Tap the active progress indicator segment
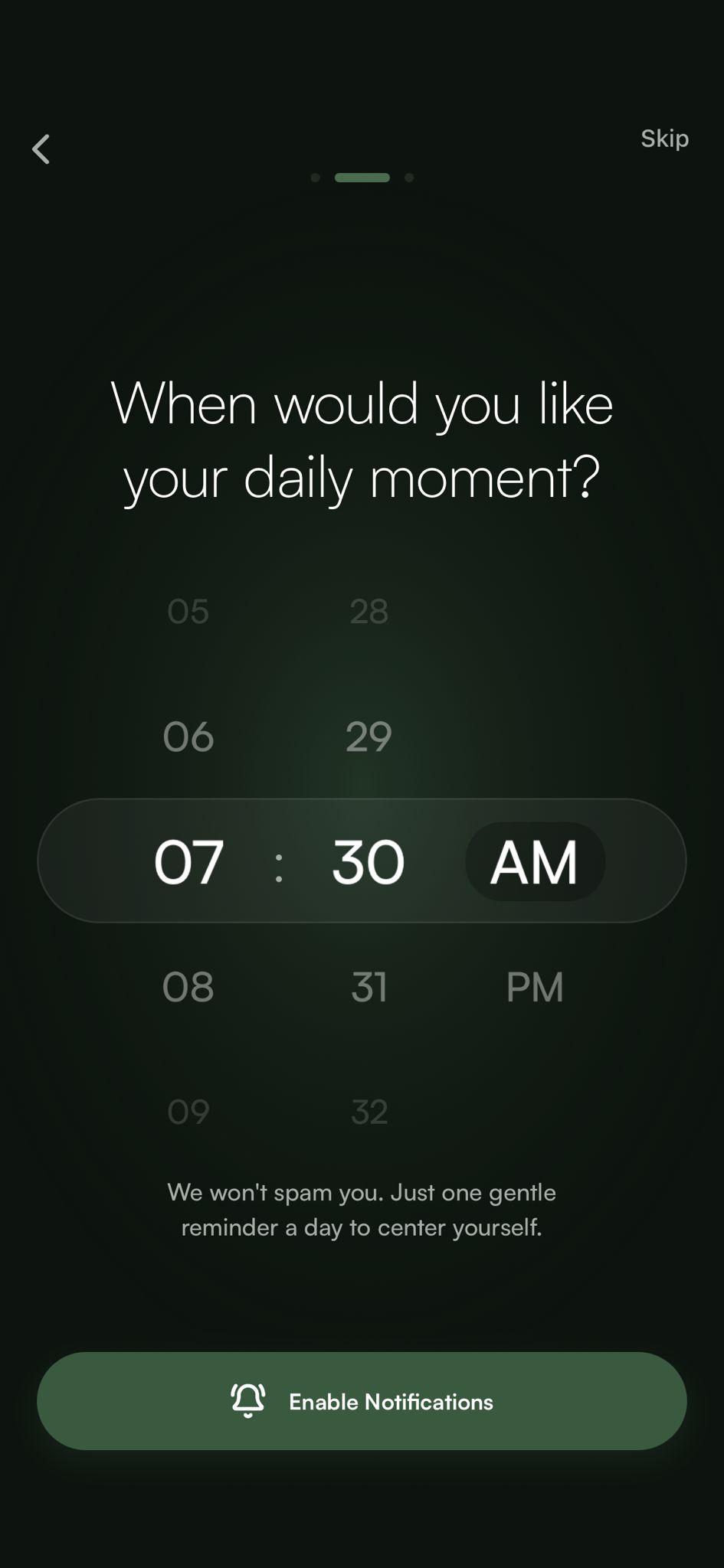724x1568 pixels. coord(362,177)
